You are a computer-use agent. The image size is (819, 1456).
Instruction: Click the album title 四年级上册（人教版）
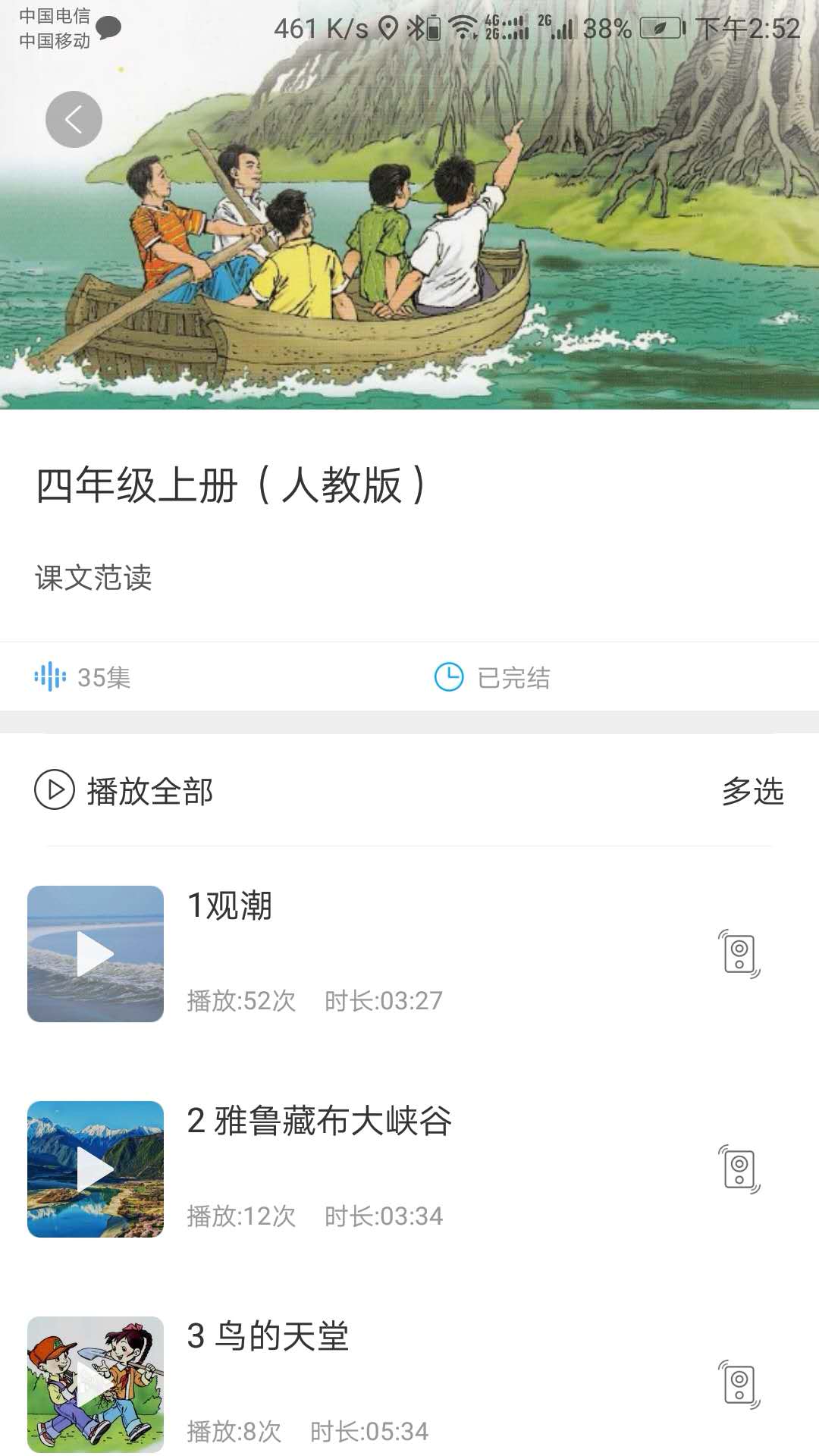(x=231, y=485)
